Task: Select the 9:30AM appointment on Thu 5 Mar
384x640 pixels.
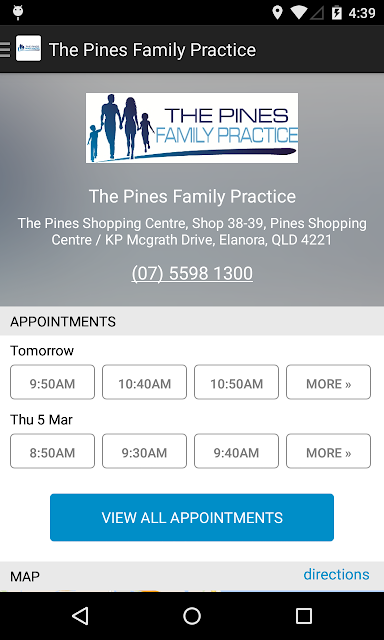Action: point(144,451)
